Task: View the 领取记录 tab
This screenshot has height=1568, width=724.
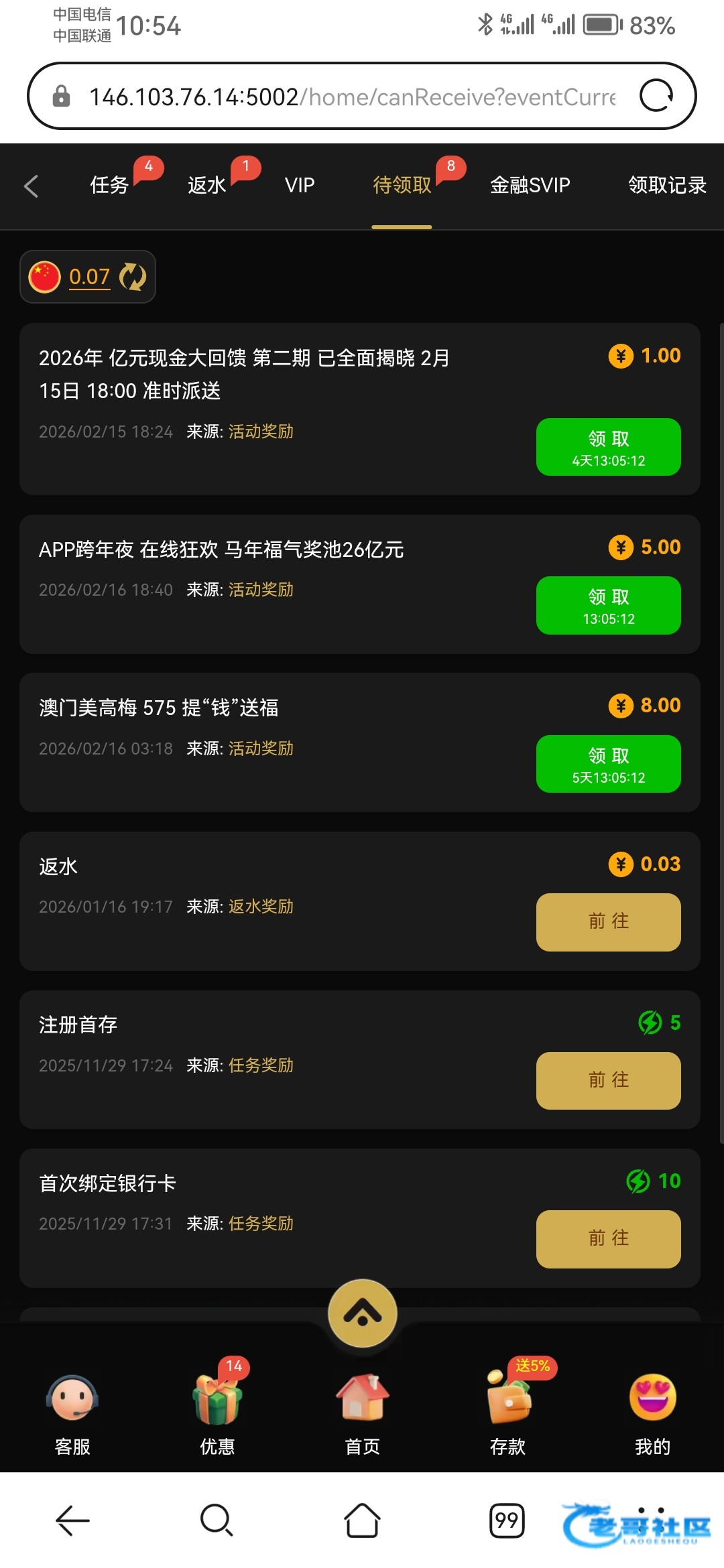Action: [x=666, y=185]
